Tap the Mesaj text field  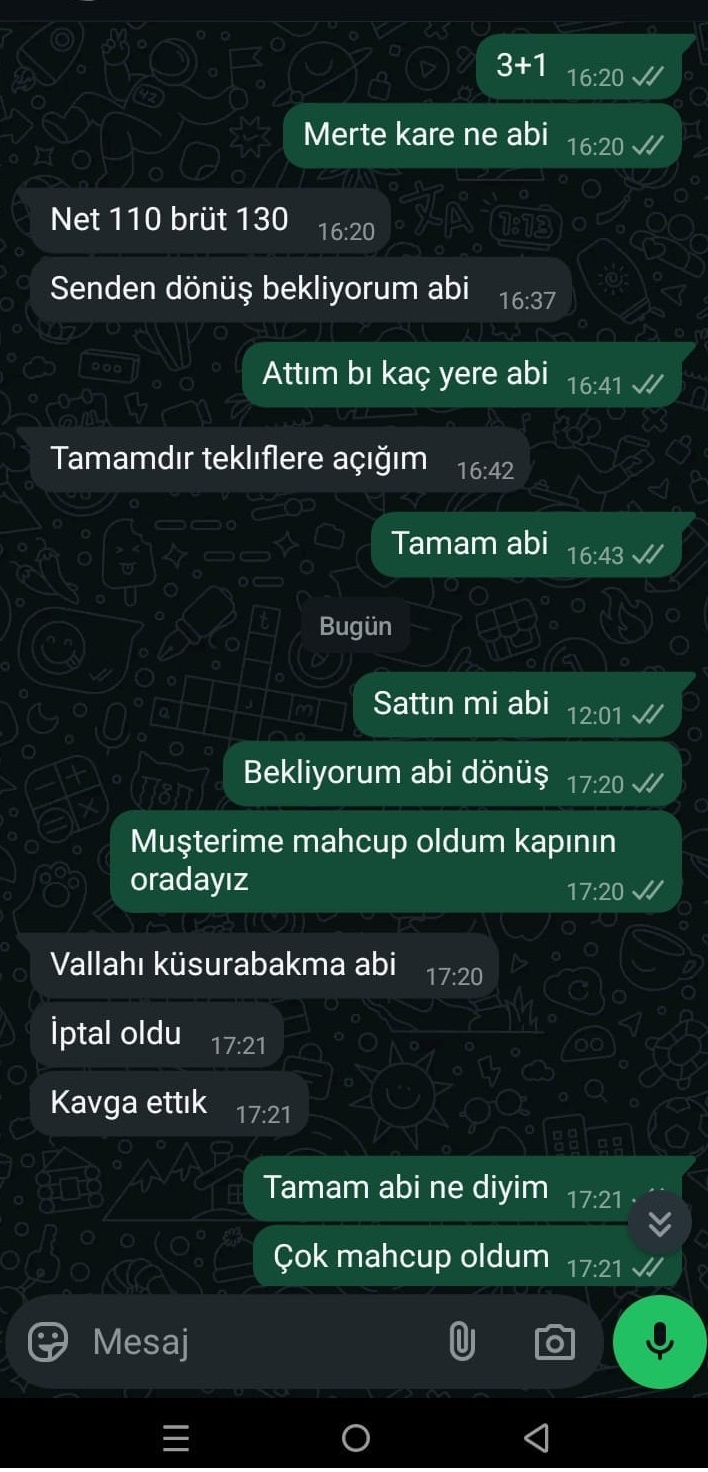tap(260, 1342)
